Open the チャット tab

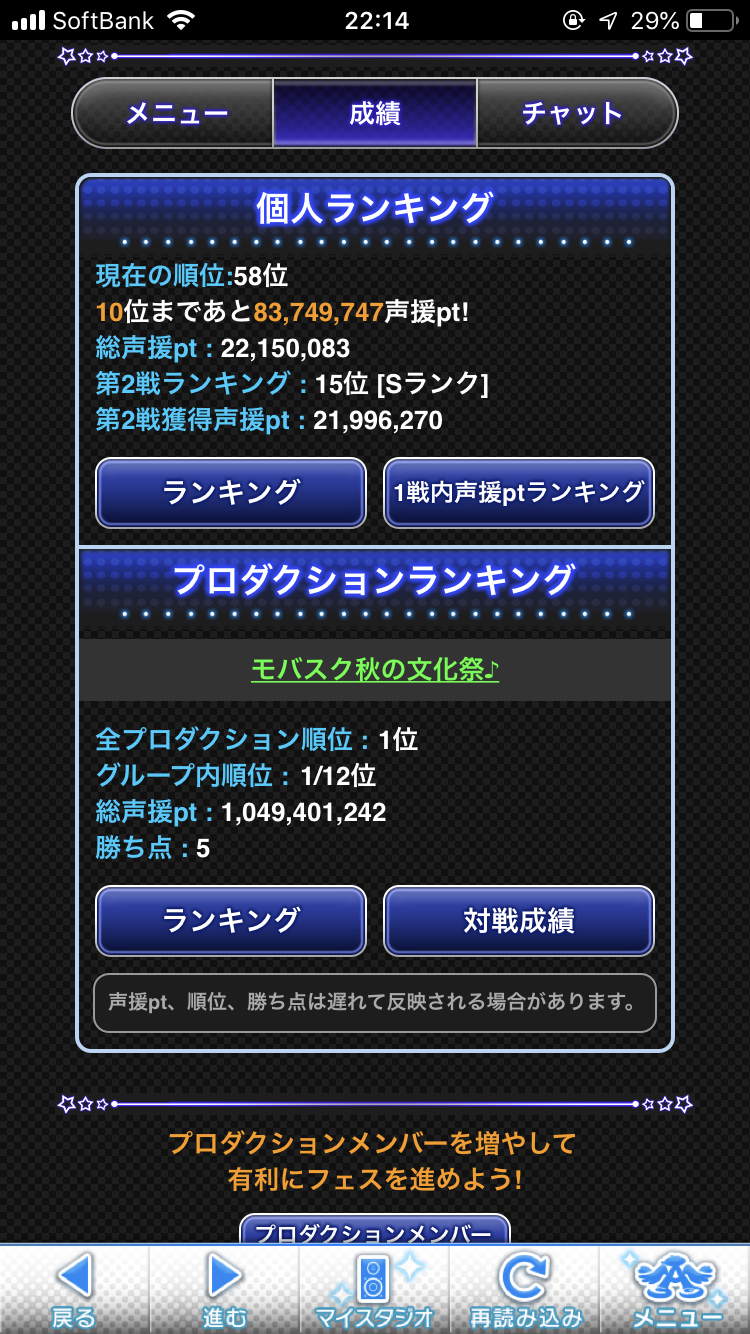click(x=574, y=113)
